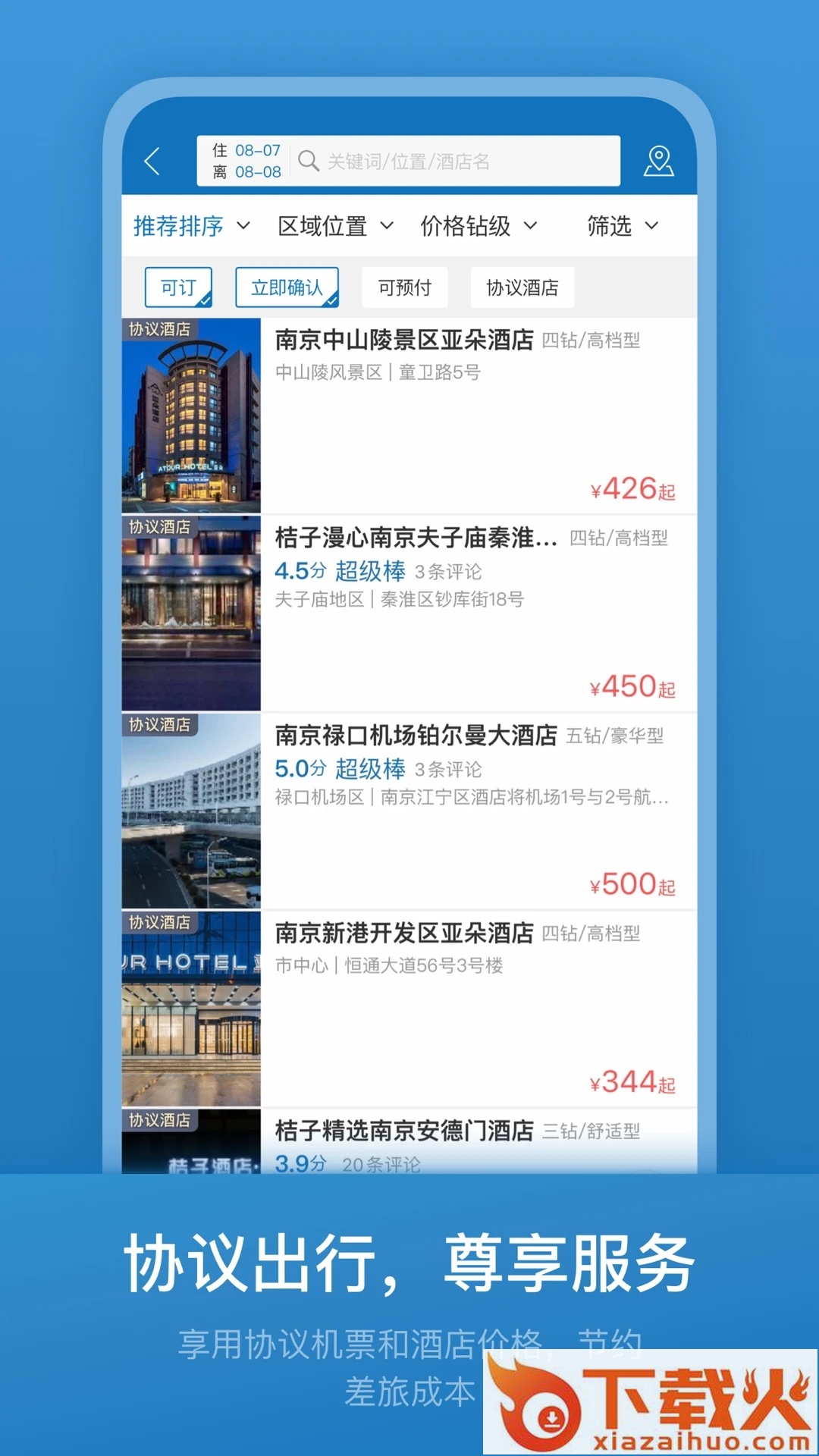Tap the back arrow at top left
The height and width of the screenshot is (1456, 819).
152,160
